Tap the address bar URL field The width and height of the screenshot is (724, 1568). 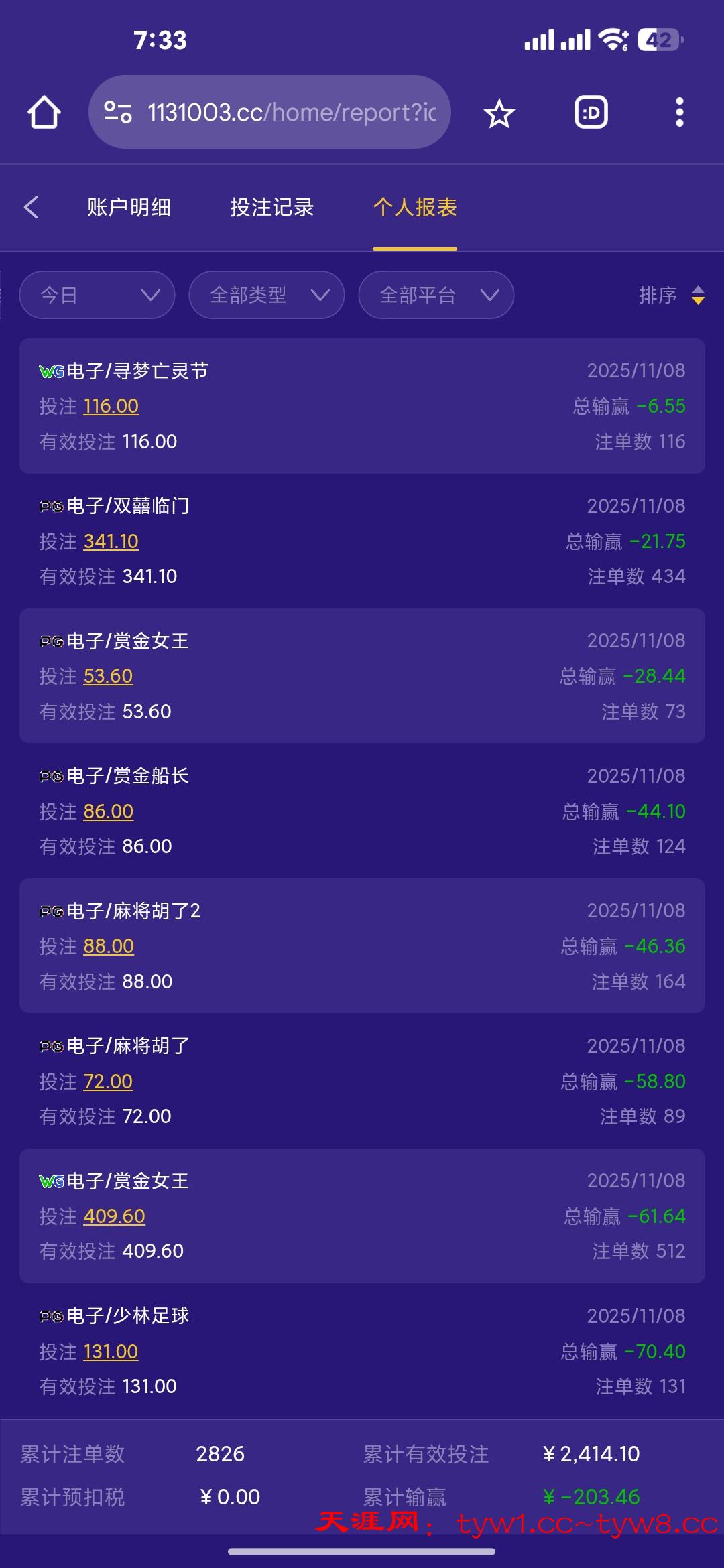tap(288, 112)
